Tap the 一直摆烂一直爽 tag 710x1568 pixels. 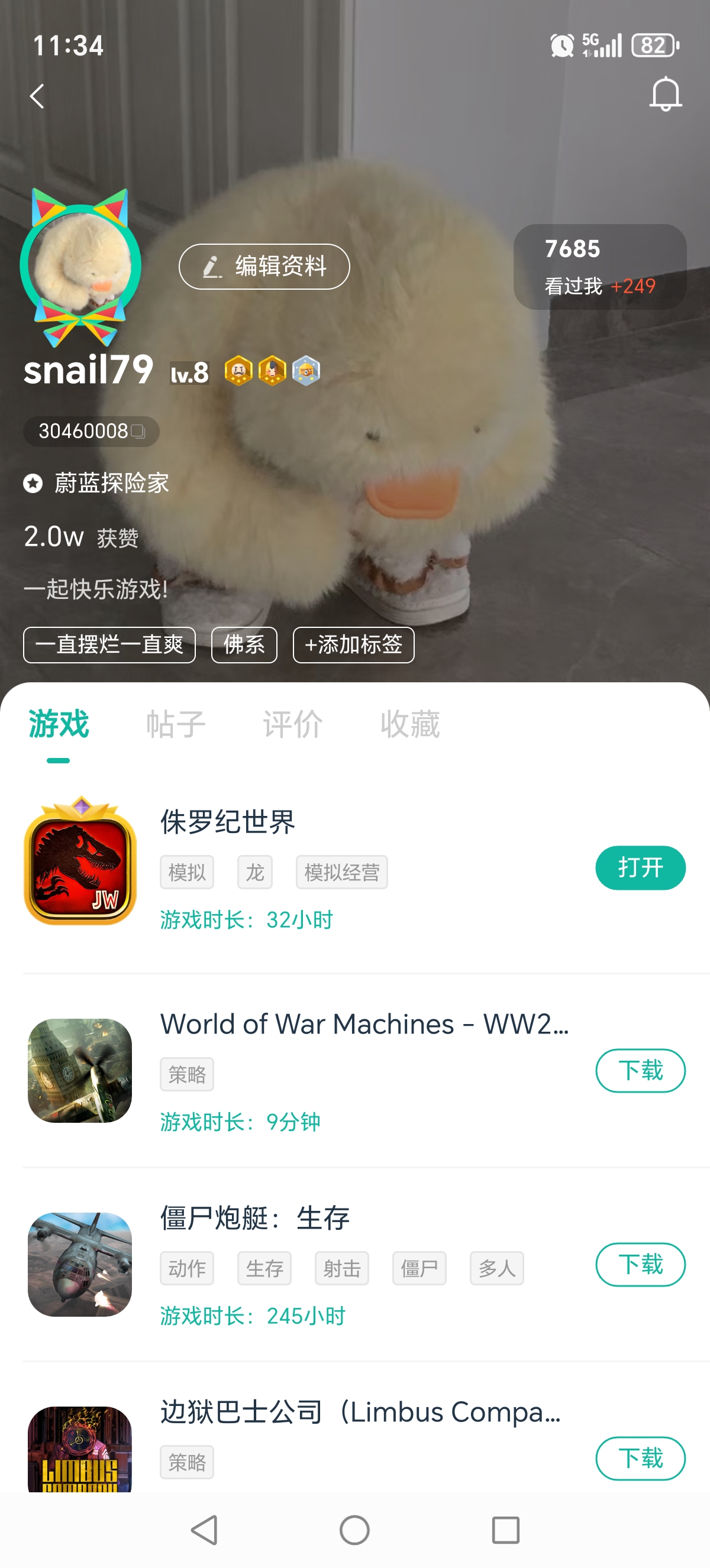coord(109,644)
